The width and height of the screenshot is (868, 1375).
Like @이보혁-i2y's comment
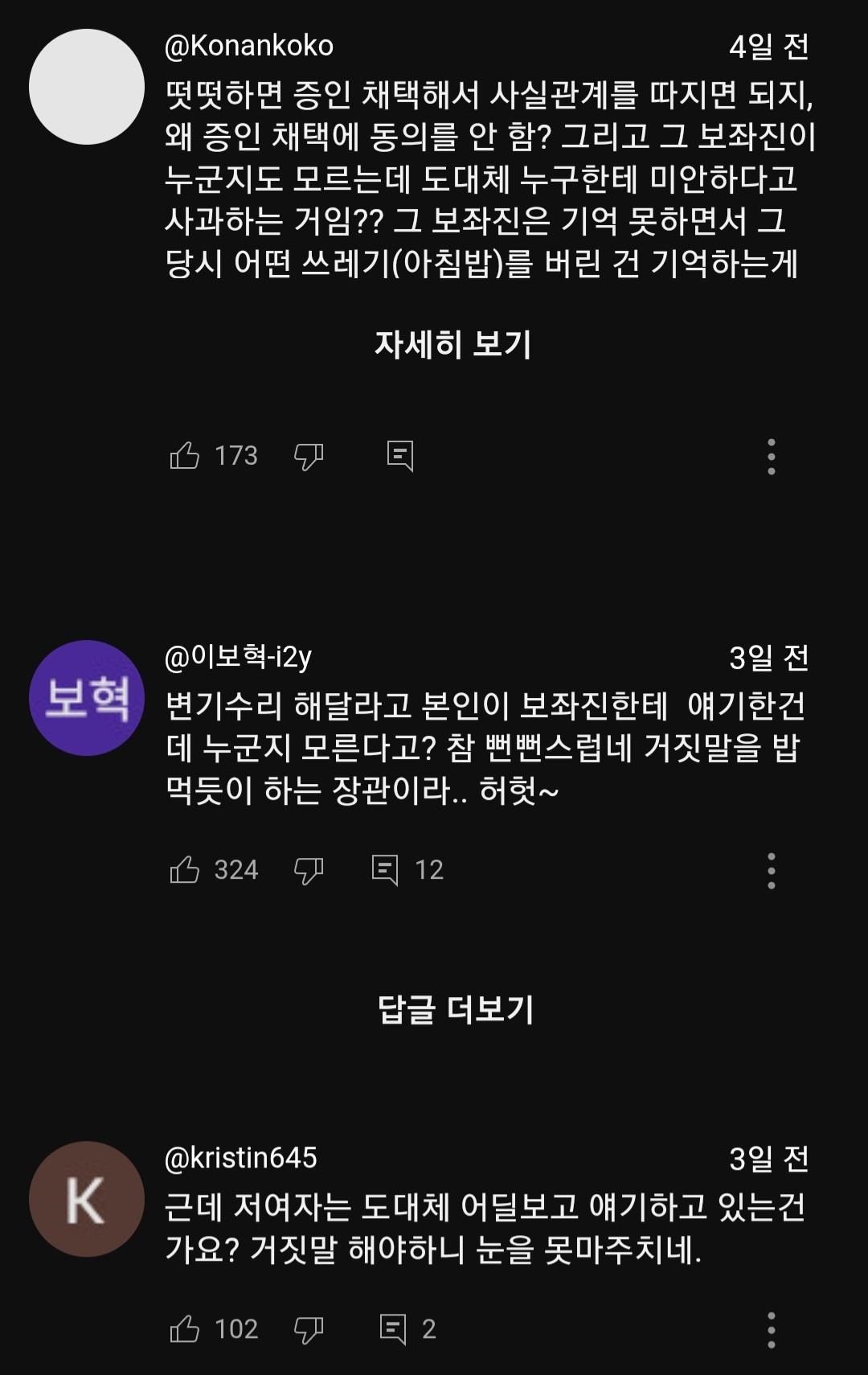pyautogui.click(x=188, y=868)
